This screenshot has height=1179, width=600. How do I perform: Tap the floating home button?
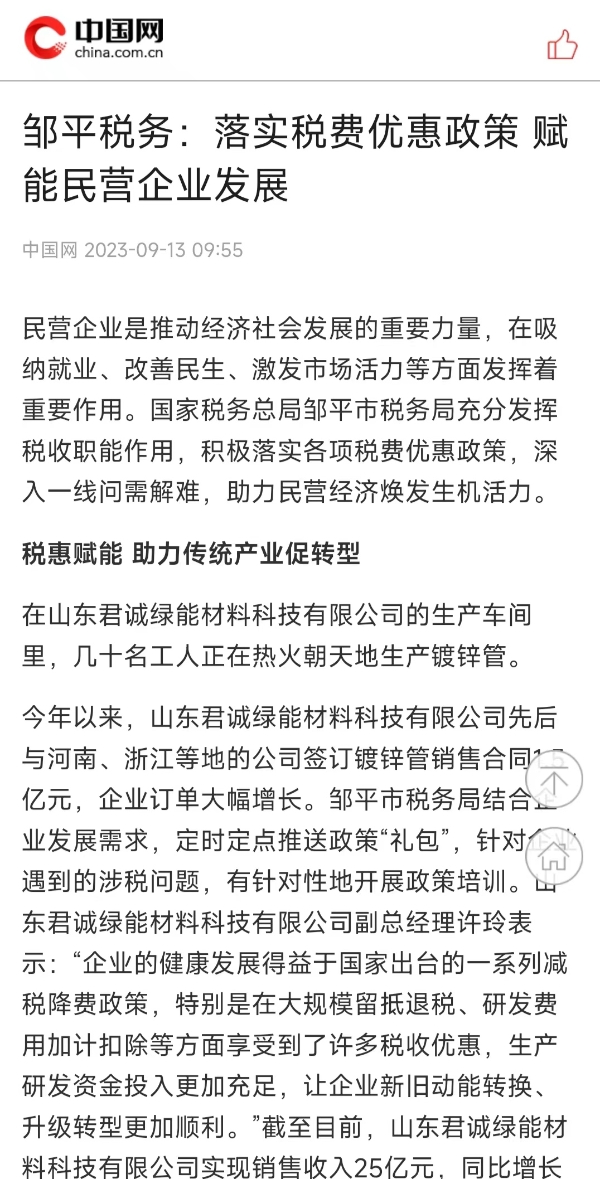pyautogui.click(x=554, y=856)
